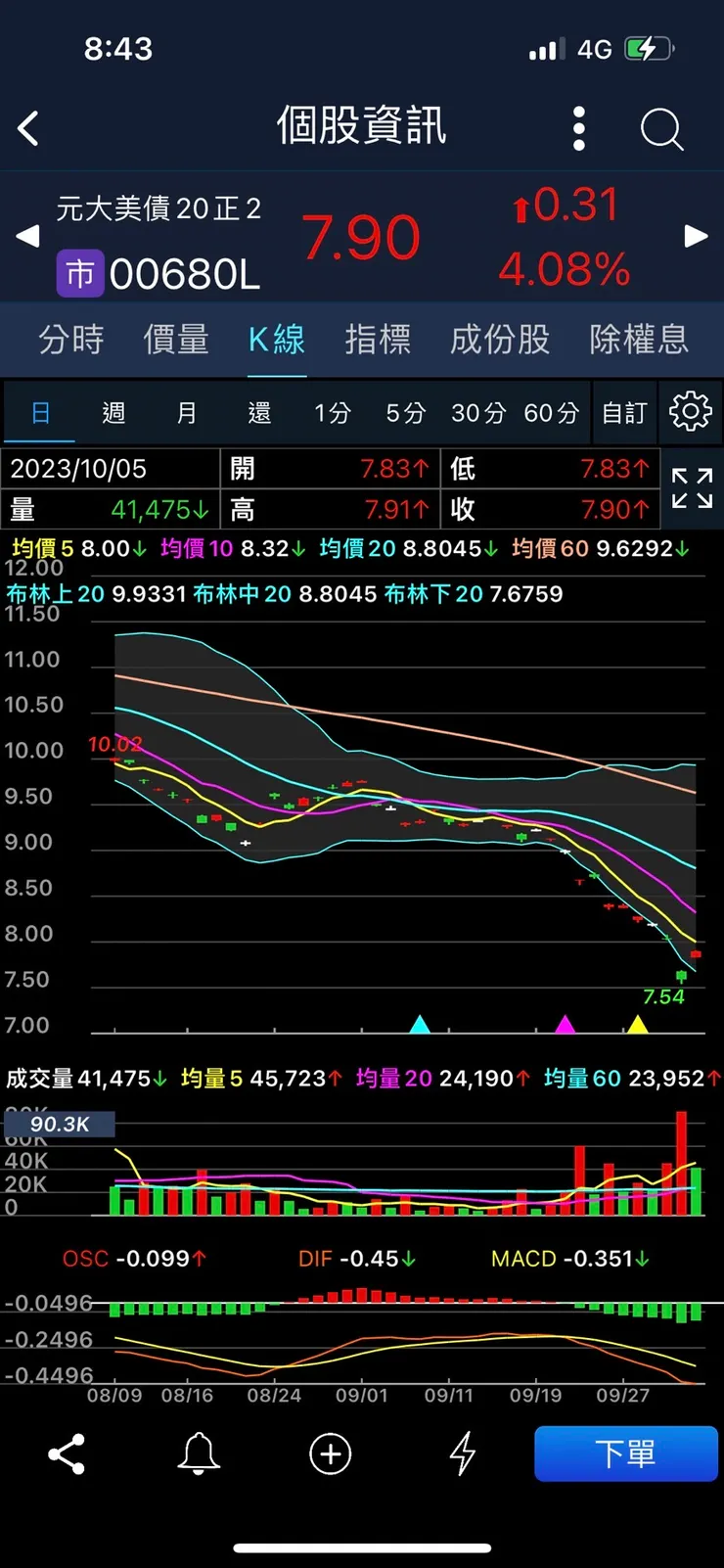This screenshot has width=724, height=1568.
Task: Open price alert via the bell icon
Action: pyautogui.click(x=199, y=1454)
